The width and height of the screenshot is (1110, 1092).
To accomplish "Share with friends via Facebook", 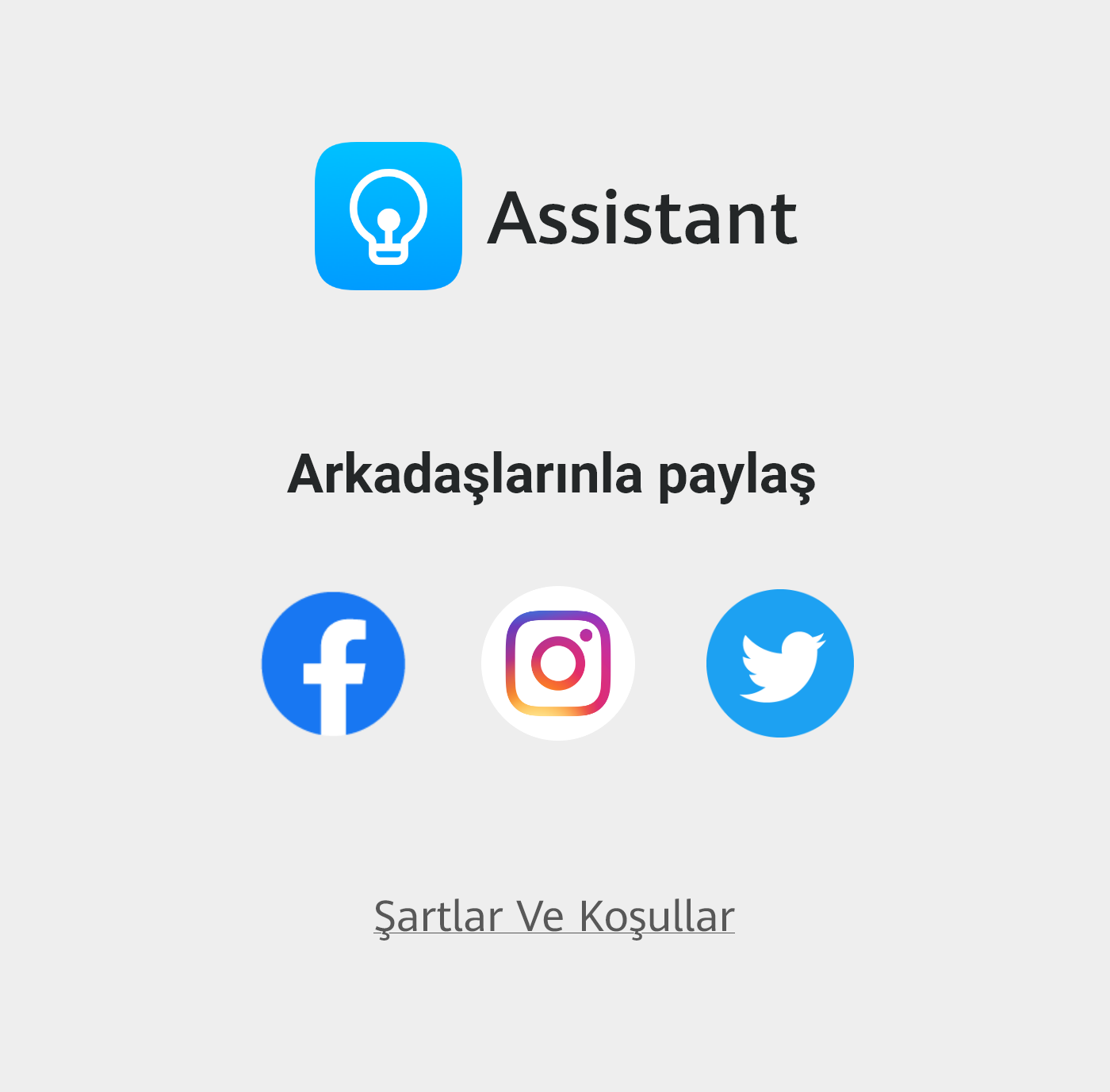I will pyautogui.click(x=333, y=663).
